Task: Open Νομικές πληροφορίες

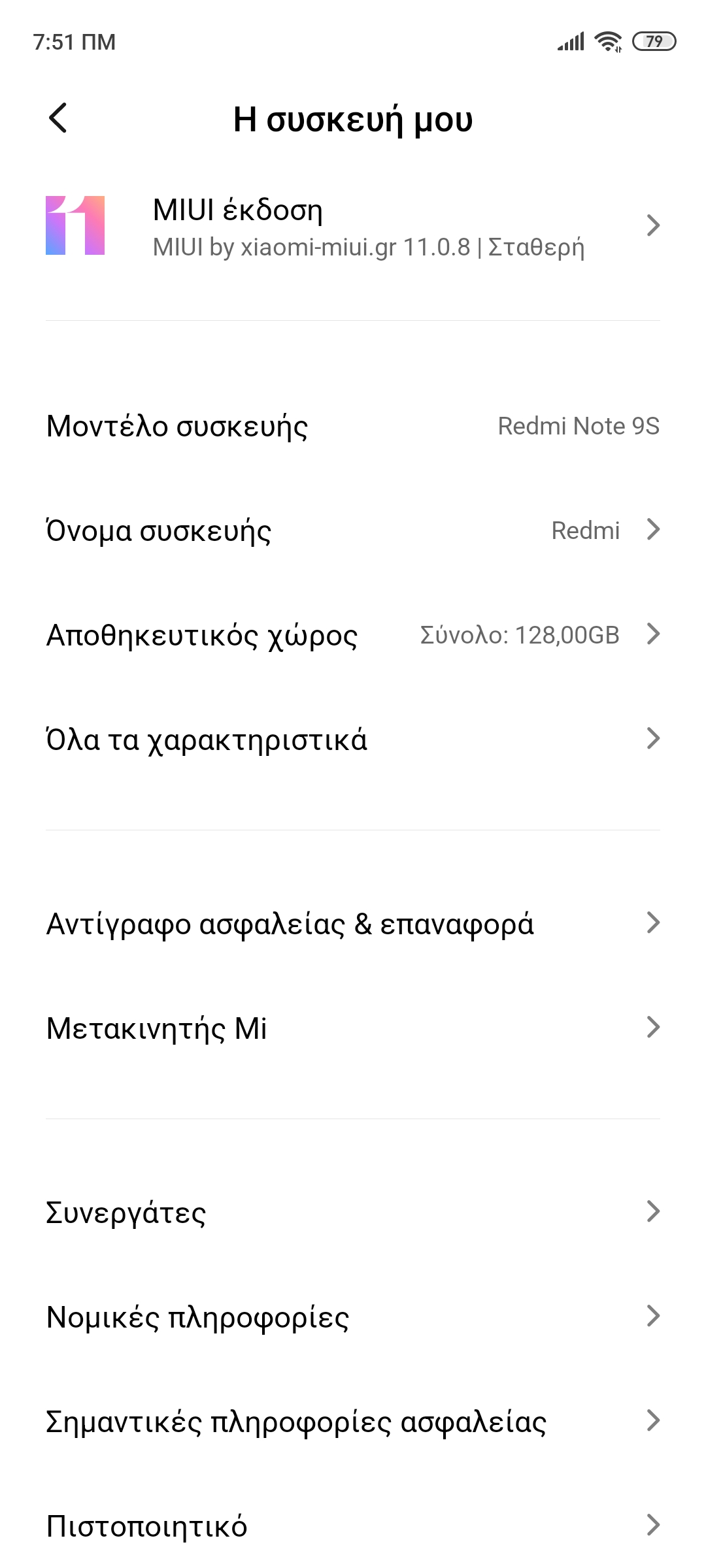Action: [x=353, y=1316]
